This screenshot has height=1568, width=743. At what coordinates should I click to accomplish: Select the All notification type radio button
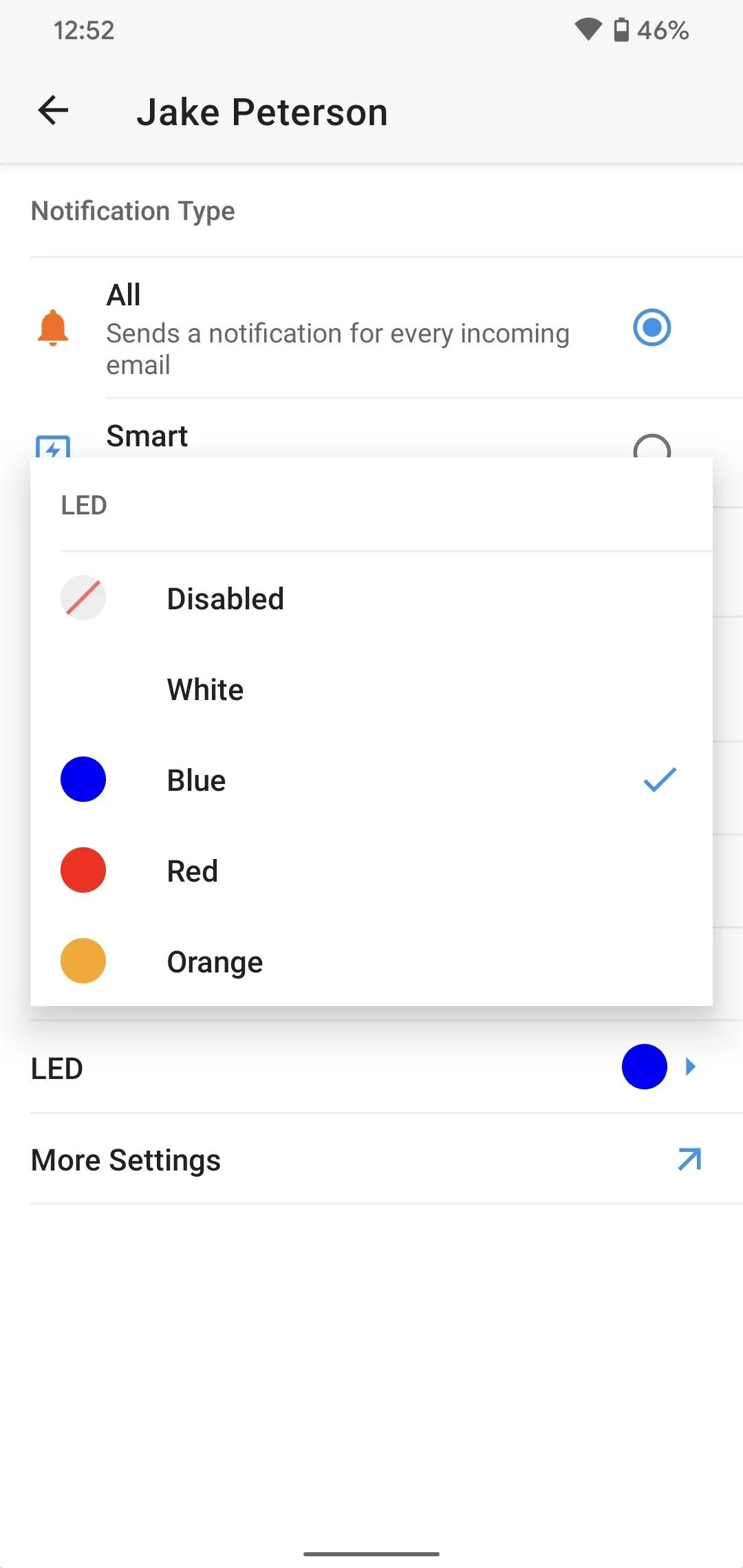652,327
